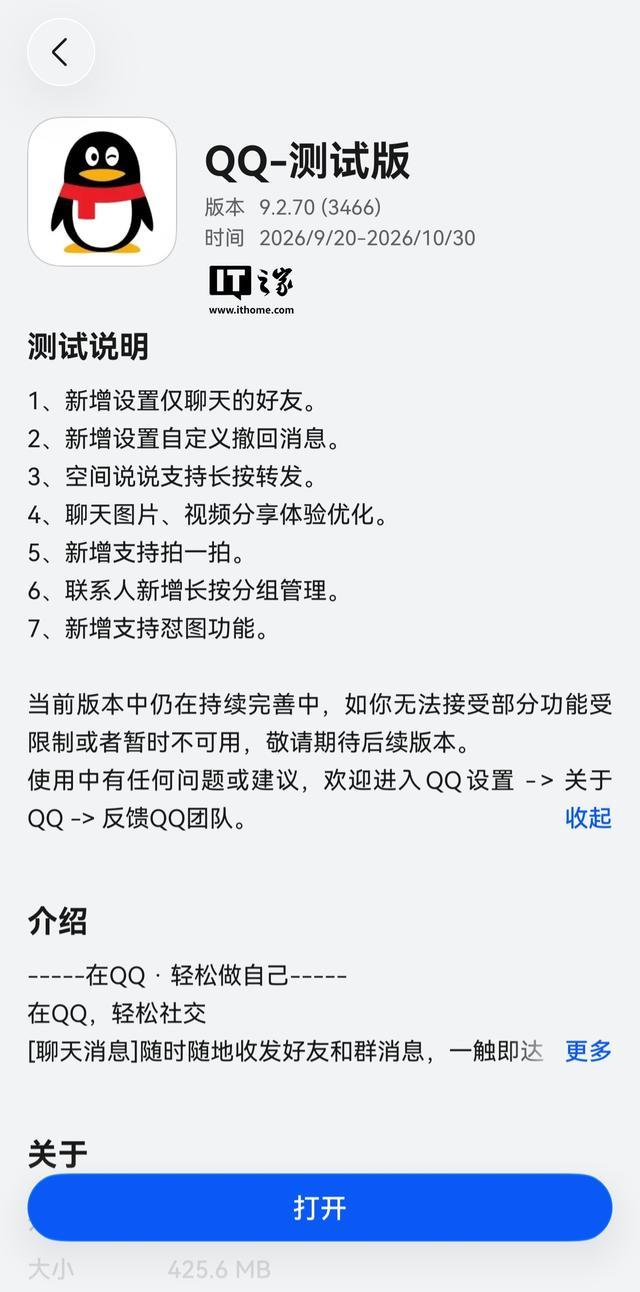Screen dimensions: 640x1292
Task: Expand the introduction with 更多
Action: pos(588,1051)
